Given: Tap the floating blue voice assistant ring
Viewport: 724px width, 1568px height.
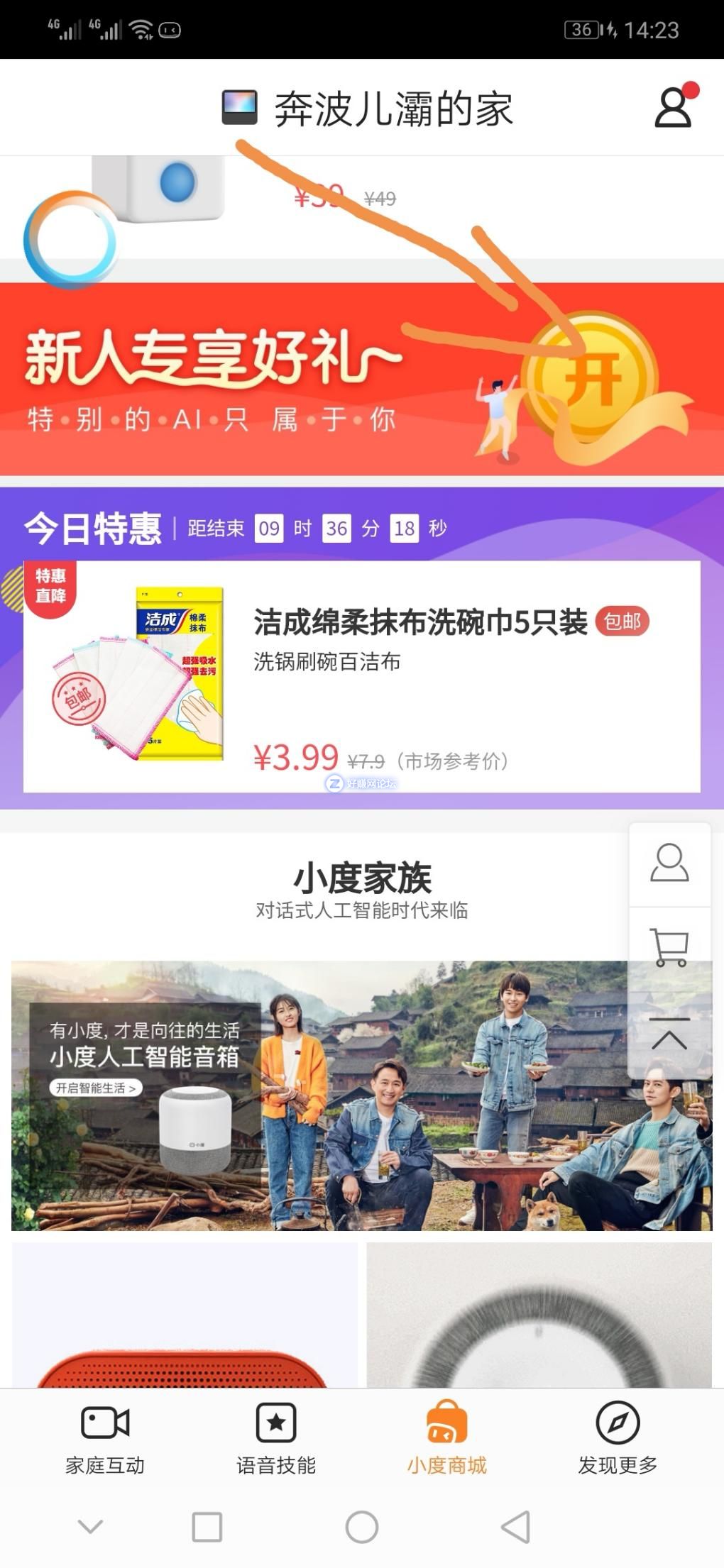Looking at the screenshot, I should [70, 240].
